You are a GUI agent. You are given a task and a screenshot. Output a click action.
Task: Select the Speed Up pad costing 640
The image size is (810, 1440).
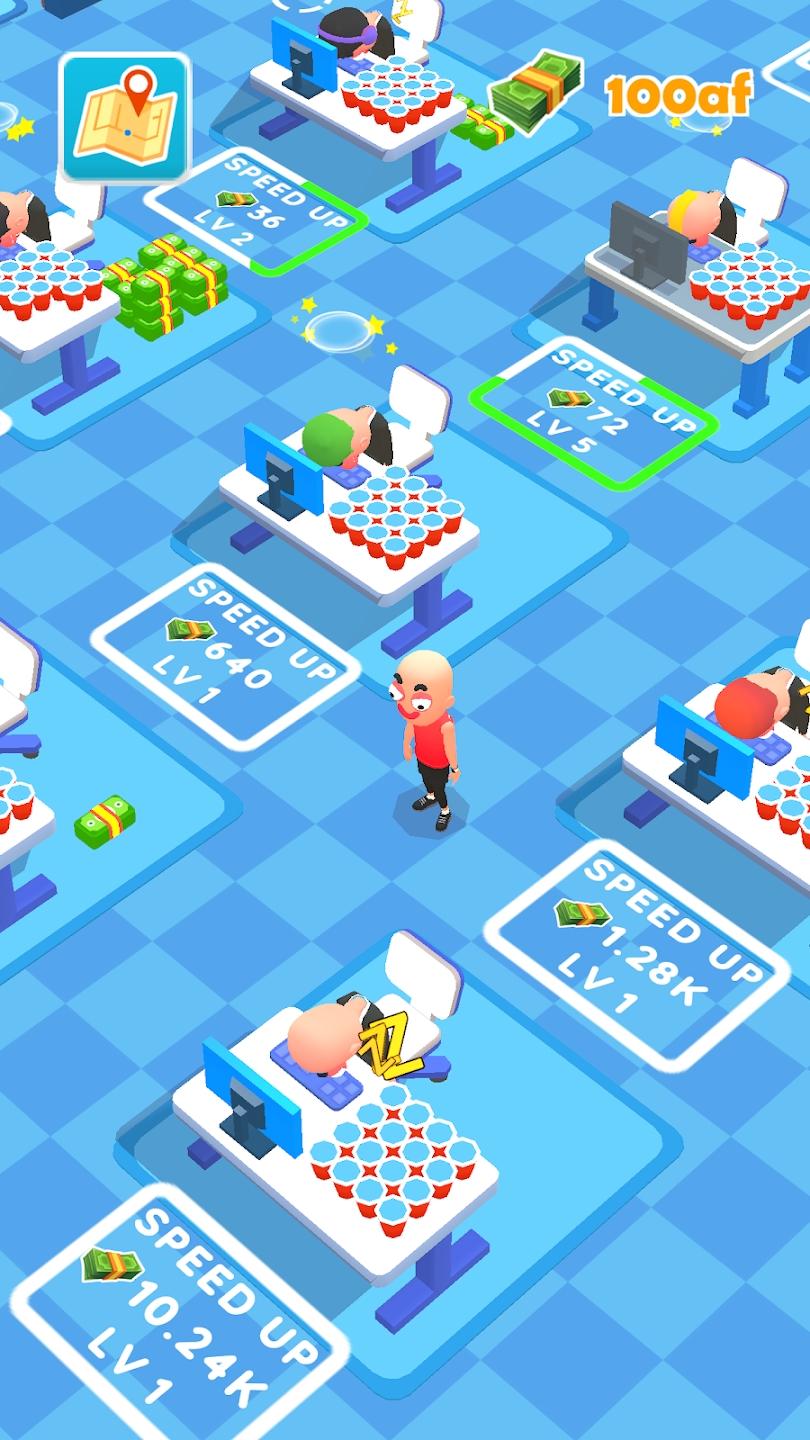[x=226, y=656]
